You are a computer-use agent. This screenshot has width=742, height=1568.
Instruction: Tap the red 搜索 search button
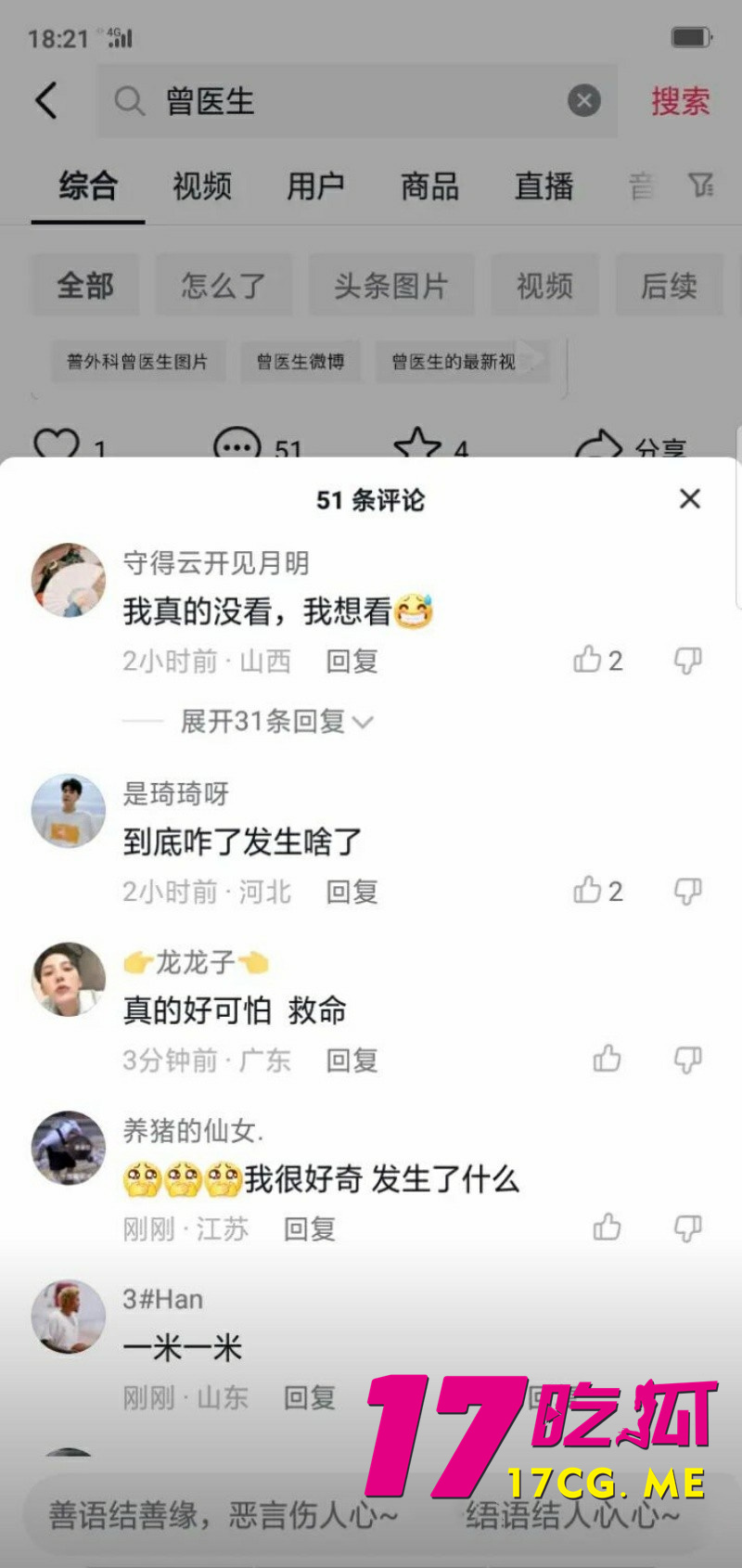tap(680, 102)
